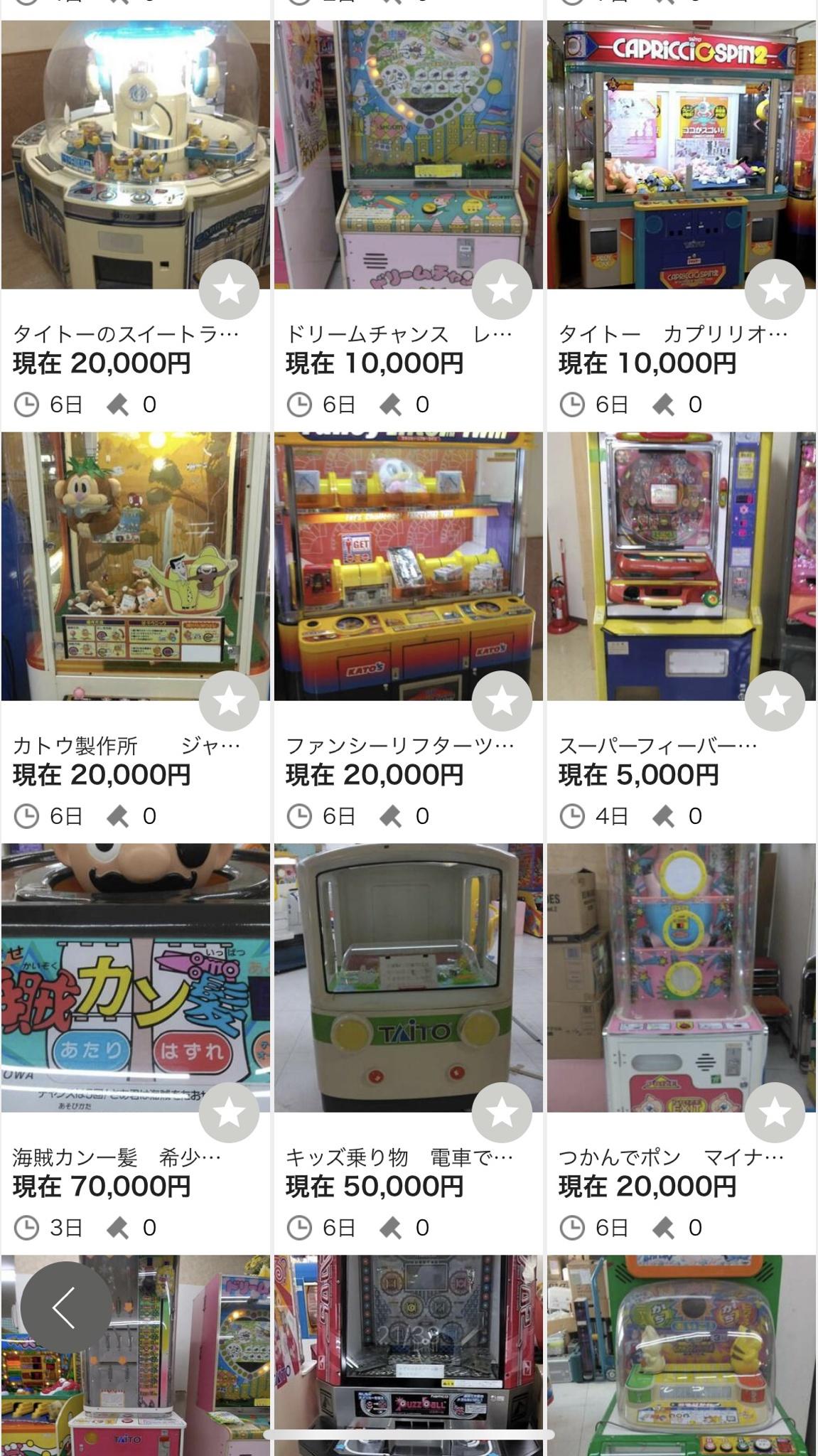Open the Puzz Ball machine listing
Viewport: 818px width, 1456px height.
click(408, 1355)
